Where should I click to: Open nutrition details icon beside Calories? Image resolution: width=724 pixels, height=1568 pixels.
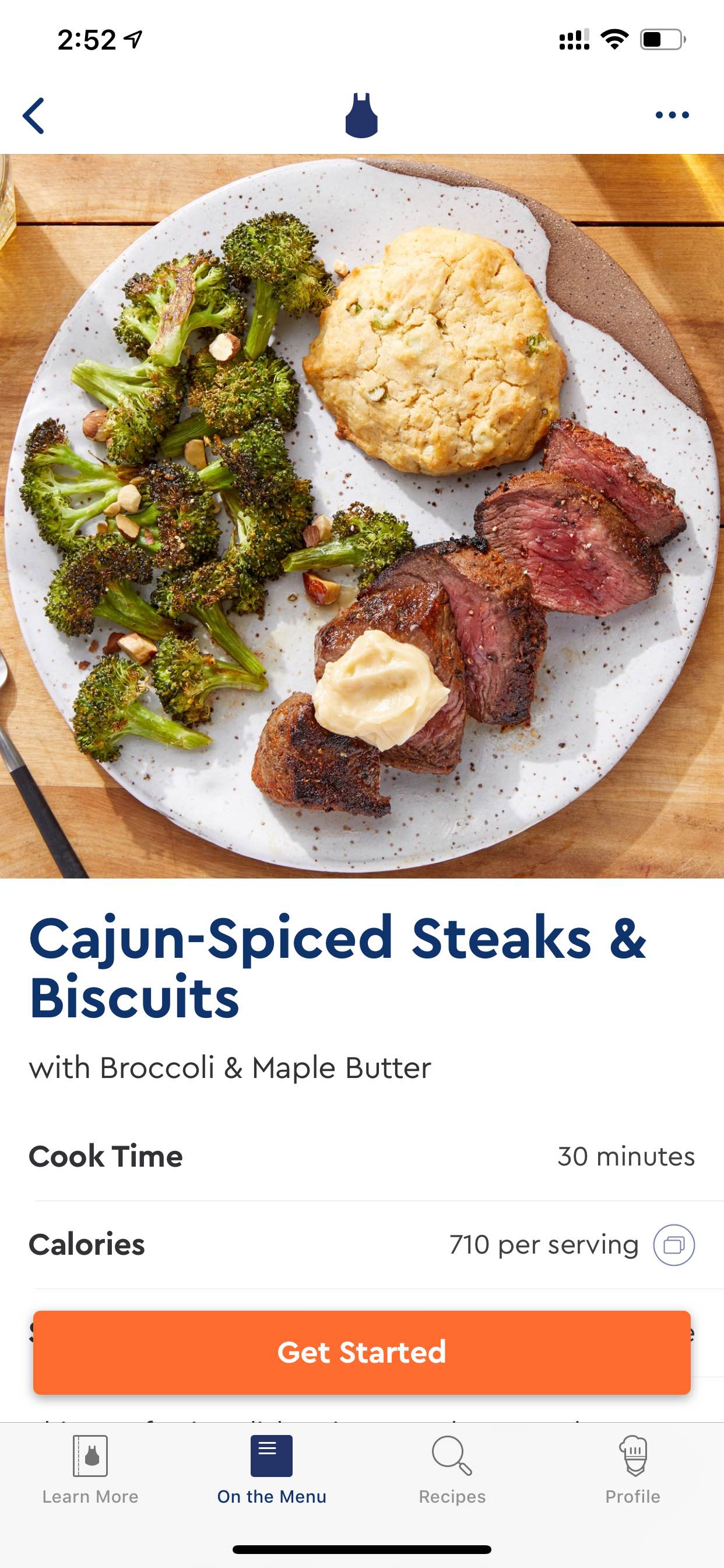click(673, 1245)
